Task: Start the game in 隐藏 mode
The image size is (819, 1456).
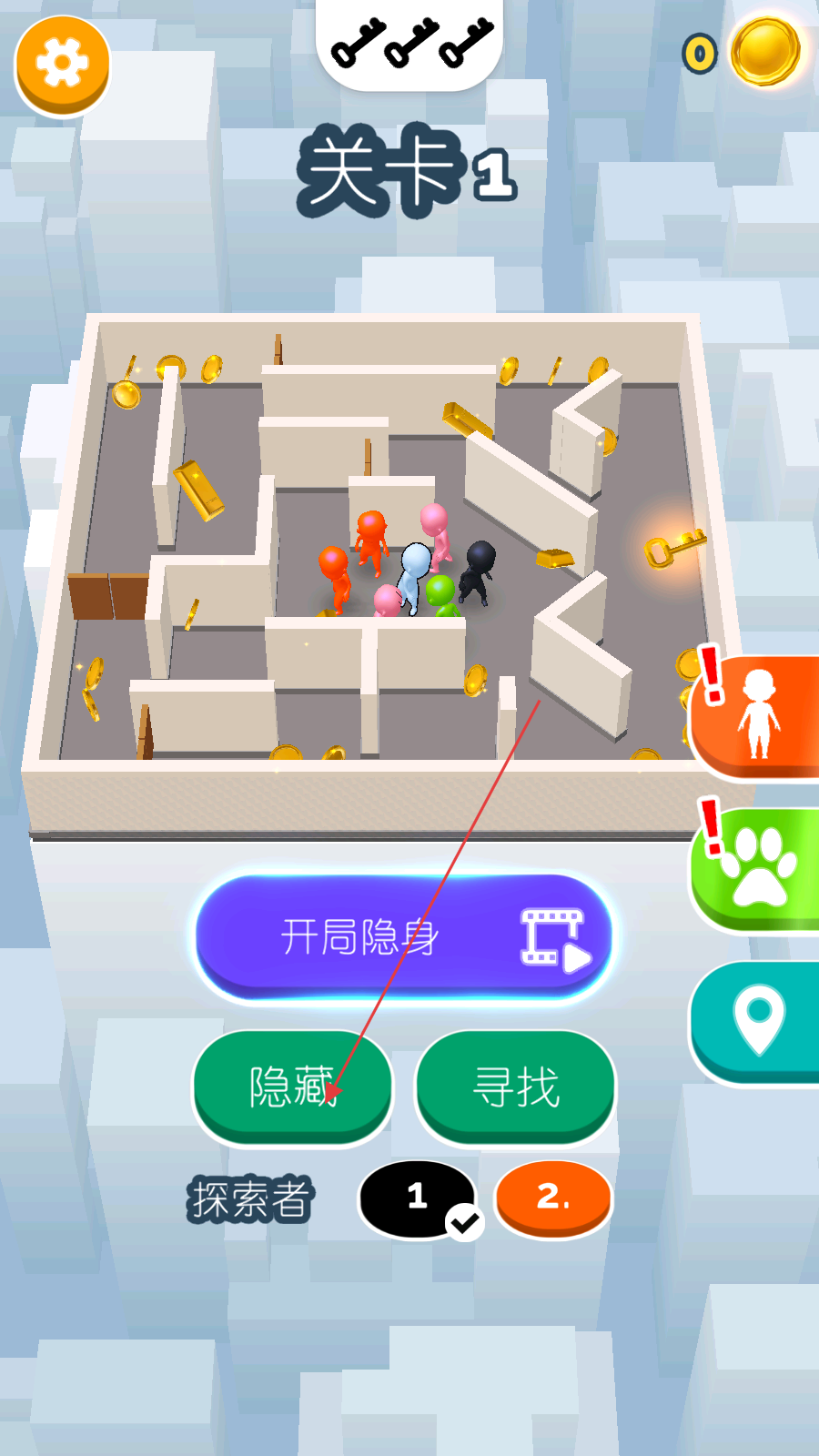Action: point(292,1087)
